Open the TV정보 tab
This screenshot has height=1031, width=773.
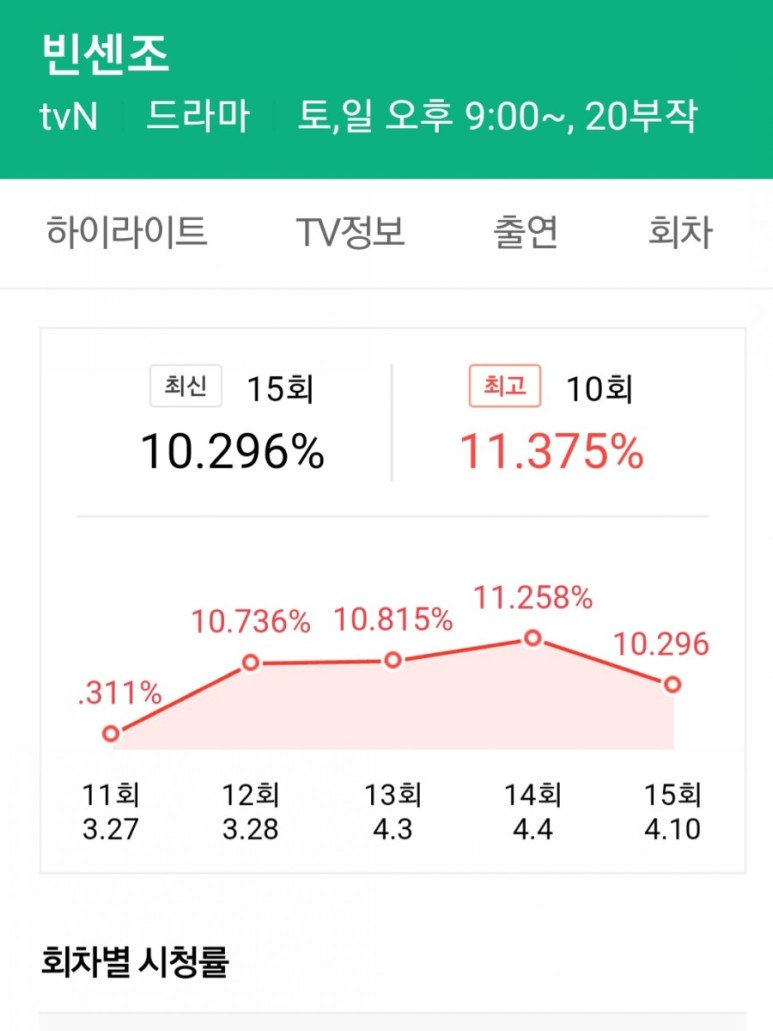pos(352,232)
